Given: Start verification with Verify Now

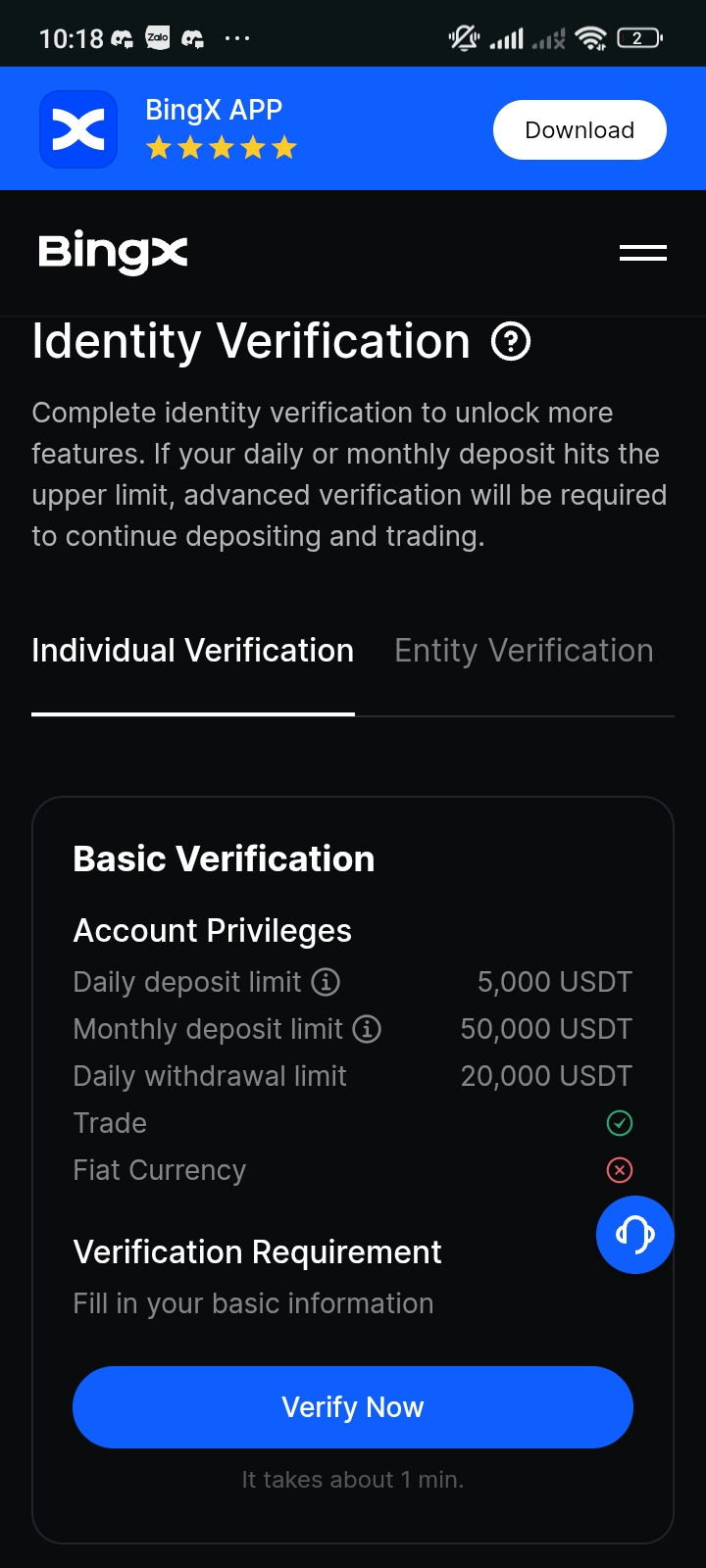Looking at the screenshot, I should tap(353, 1407).
